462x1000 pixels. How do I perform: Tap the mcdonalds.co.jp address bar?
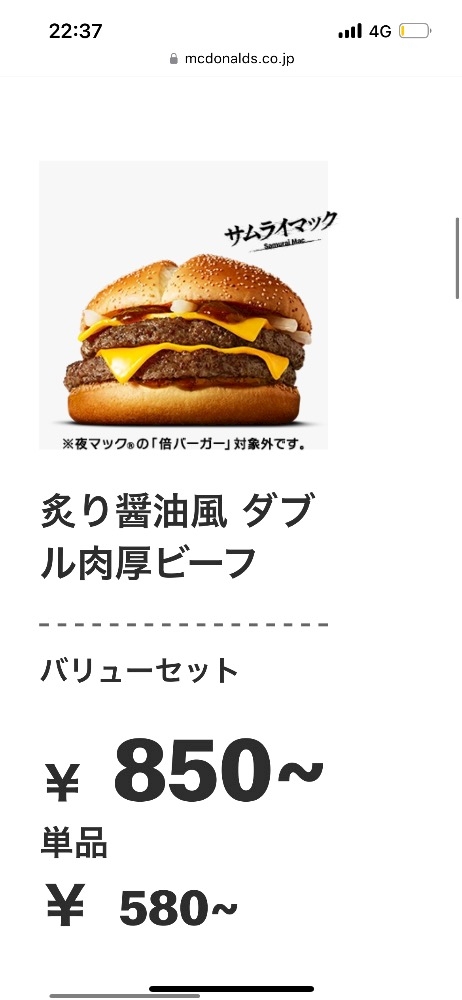232,59
